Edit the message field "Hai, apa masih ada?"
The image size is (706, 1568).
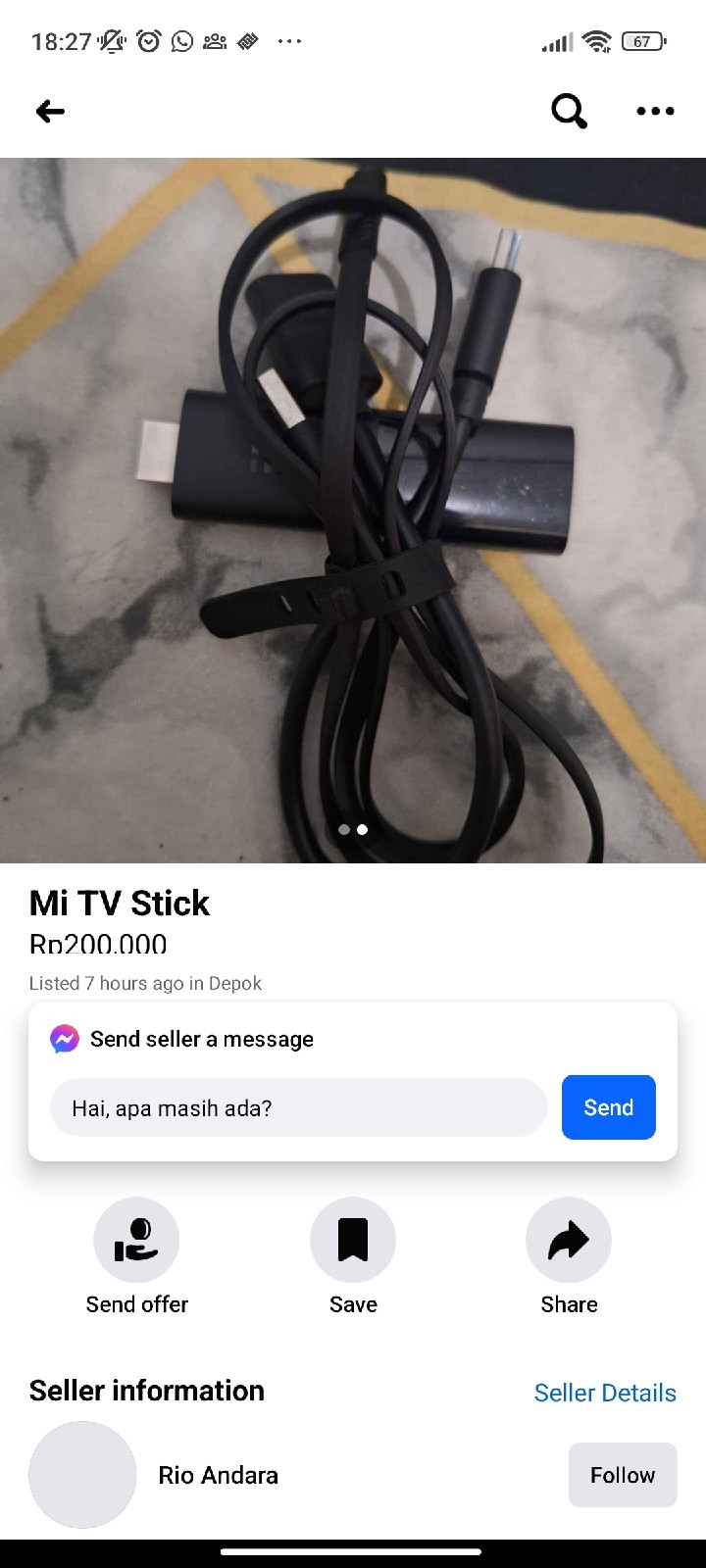tap(298, 1108)
